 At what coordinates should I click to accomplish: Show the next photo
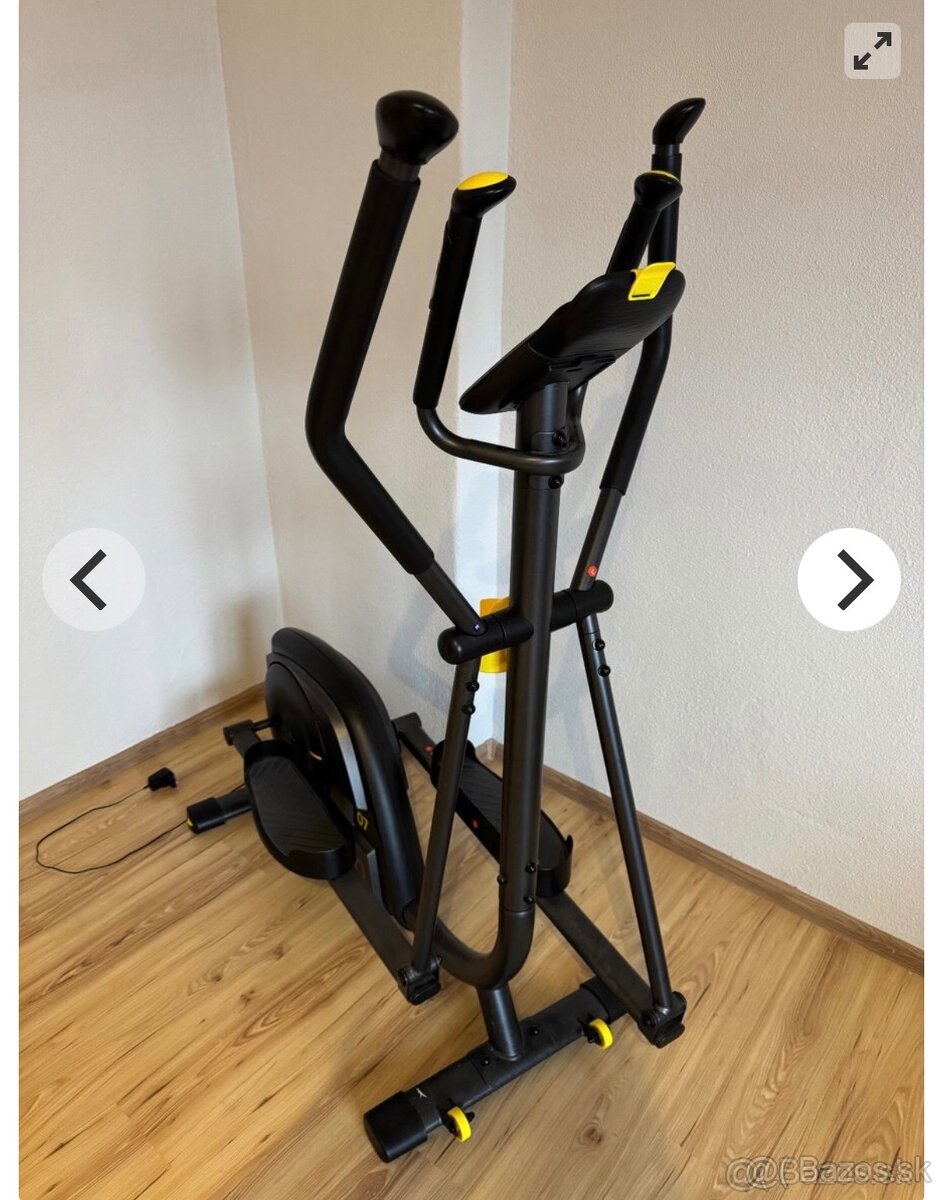tap(849, 579)
